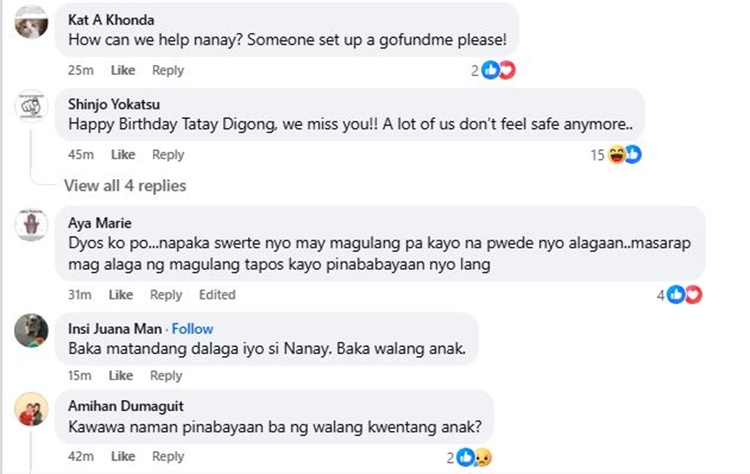Screen dimensions: 750x474
Task: Reply to Aya Marie's comment
Action: click(x=166, y=295)
